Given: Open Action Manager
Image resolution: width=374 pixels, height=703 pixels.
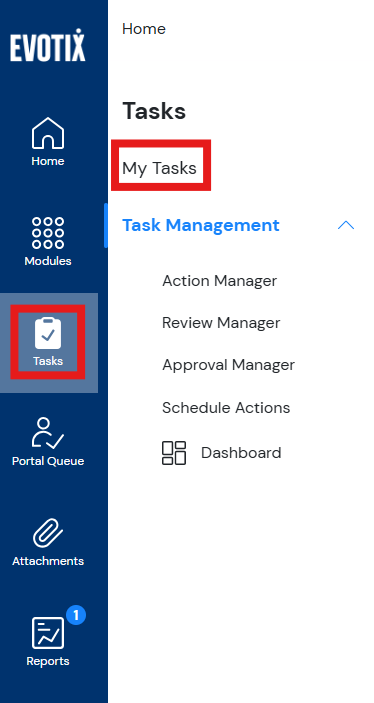Looking at the screenshot, I should (219, 281).
